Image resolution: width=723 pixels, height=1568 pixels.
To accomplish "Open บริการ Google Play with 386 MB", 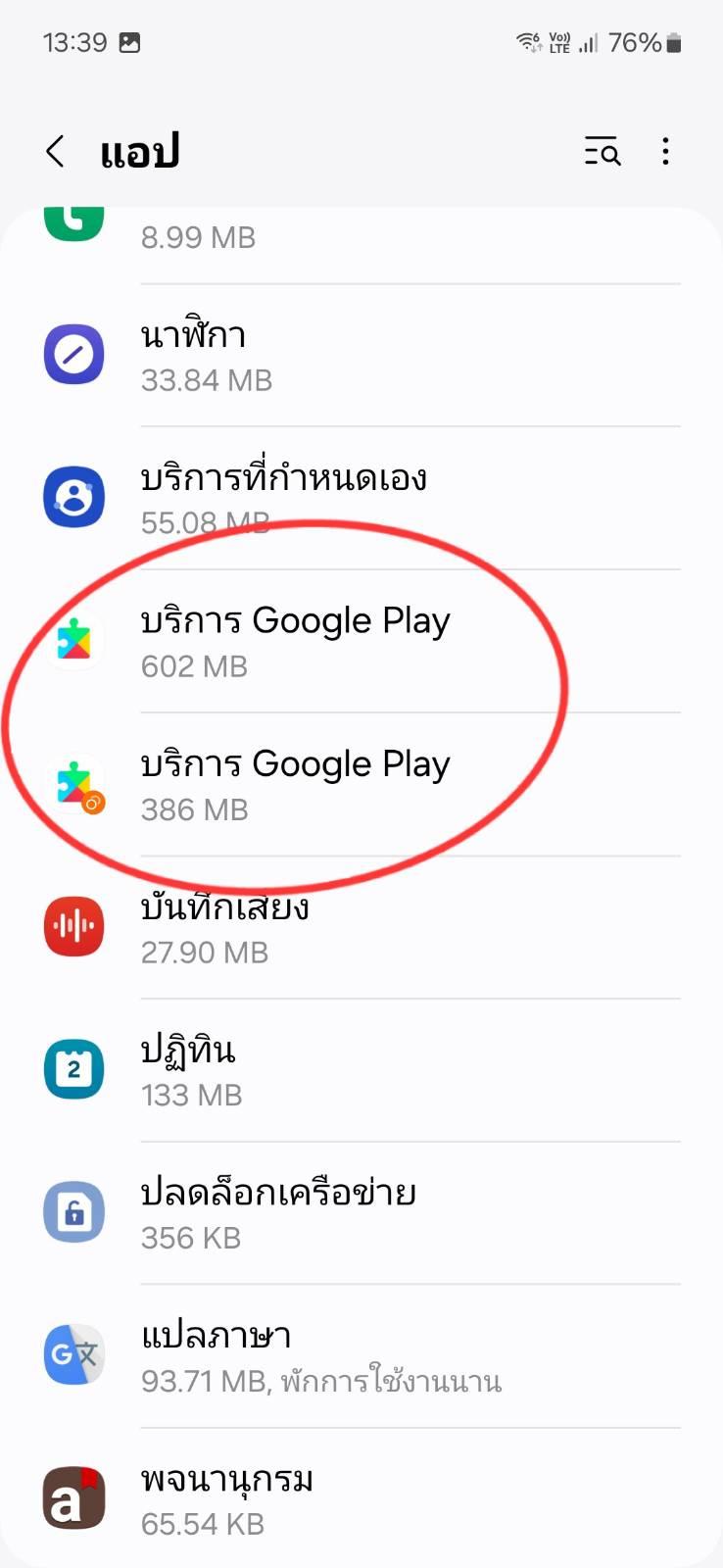I will pos(361,785).
